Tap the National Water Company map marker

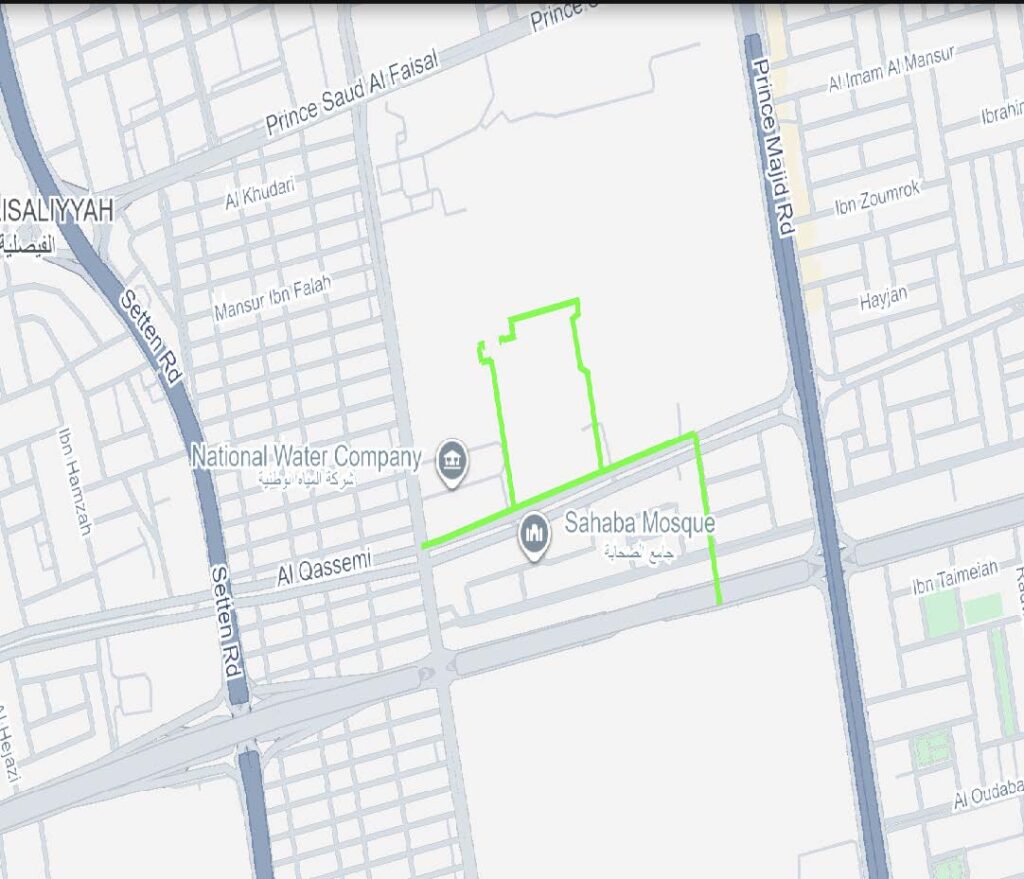click(x=453, y=461)
